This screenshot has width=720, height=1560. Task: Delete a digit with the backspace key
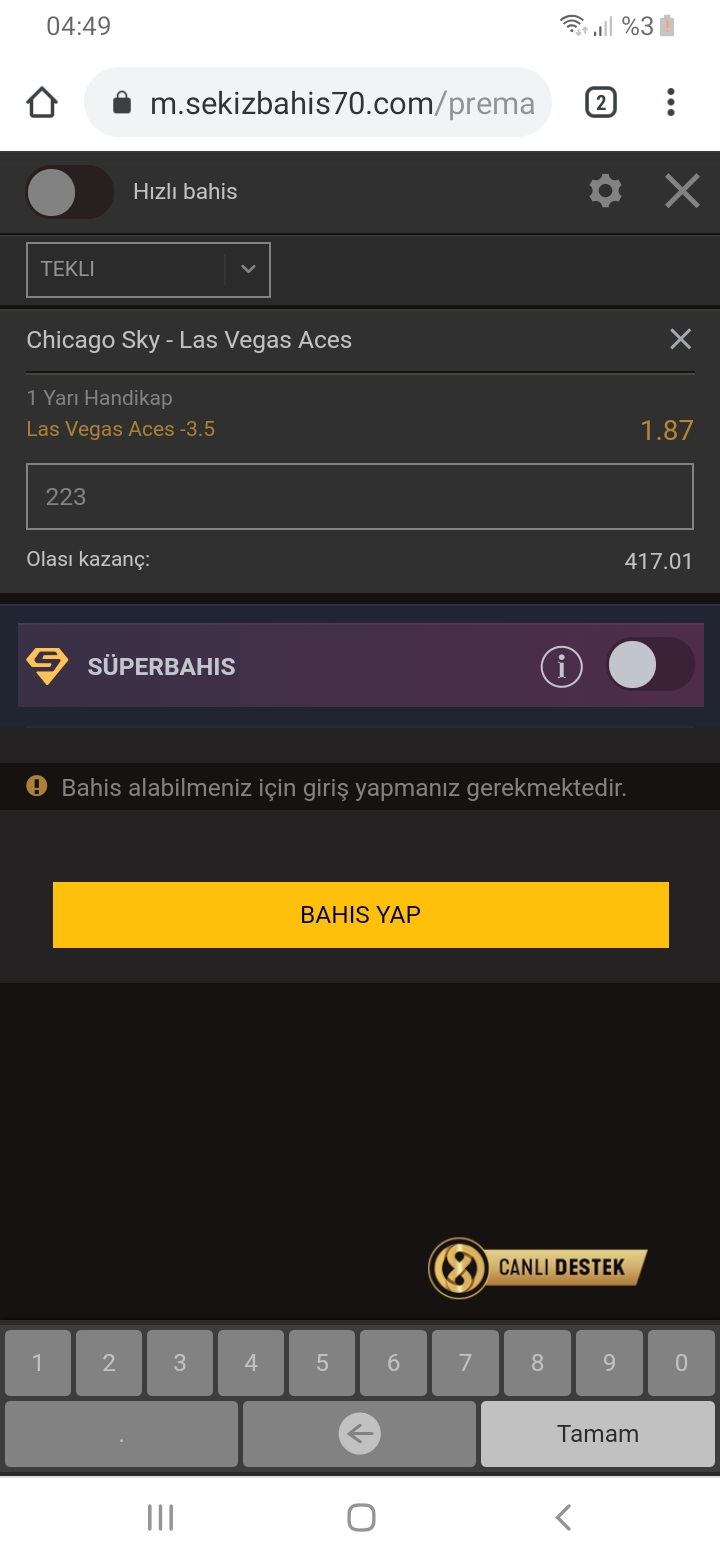click(359, 1434)
